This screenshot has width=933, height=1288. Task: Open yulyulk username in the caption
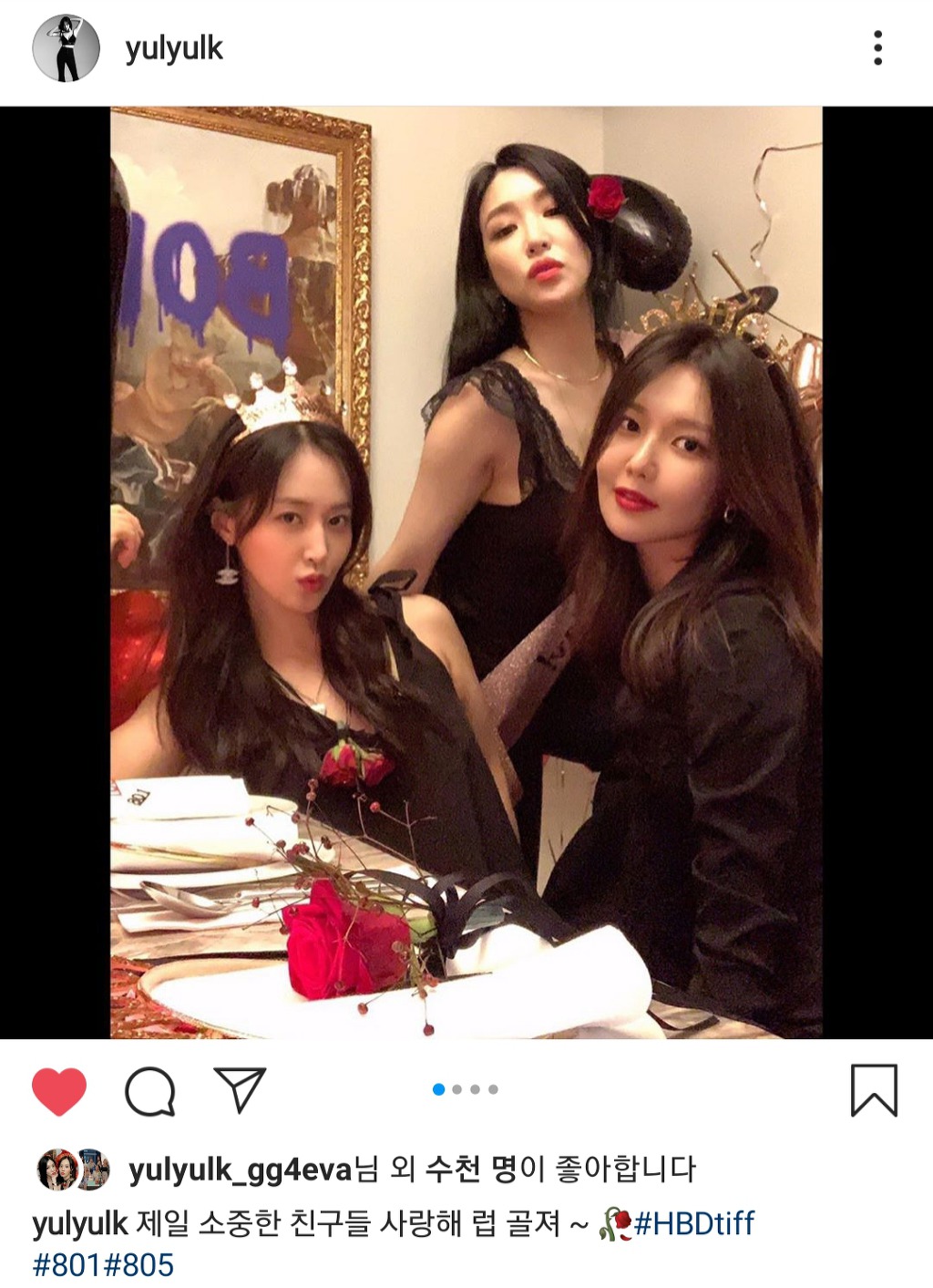coord(79,1223)
